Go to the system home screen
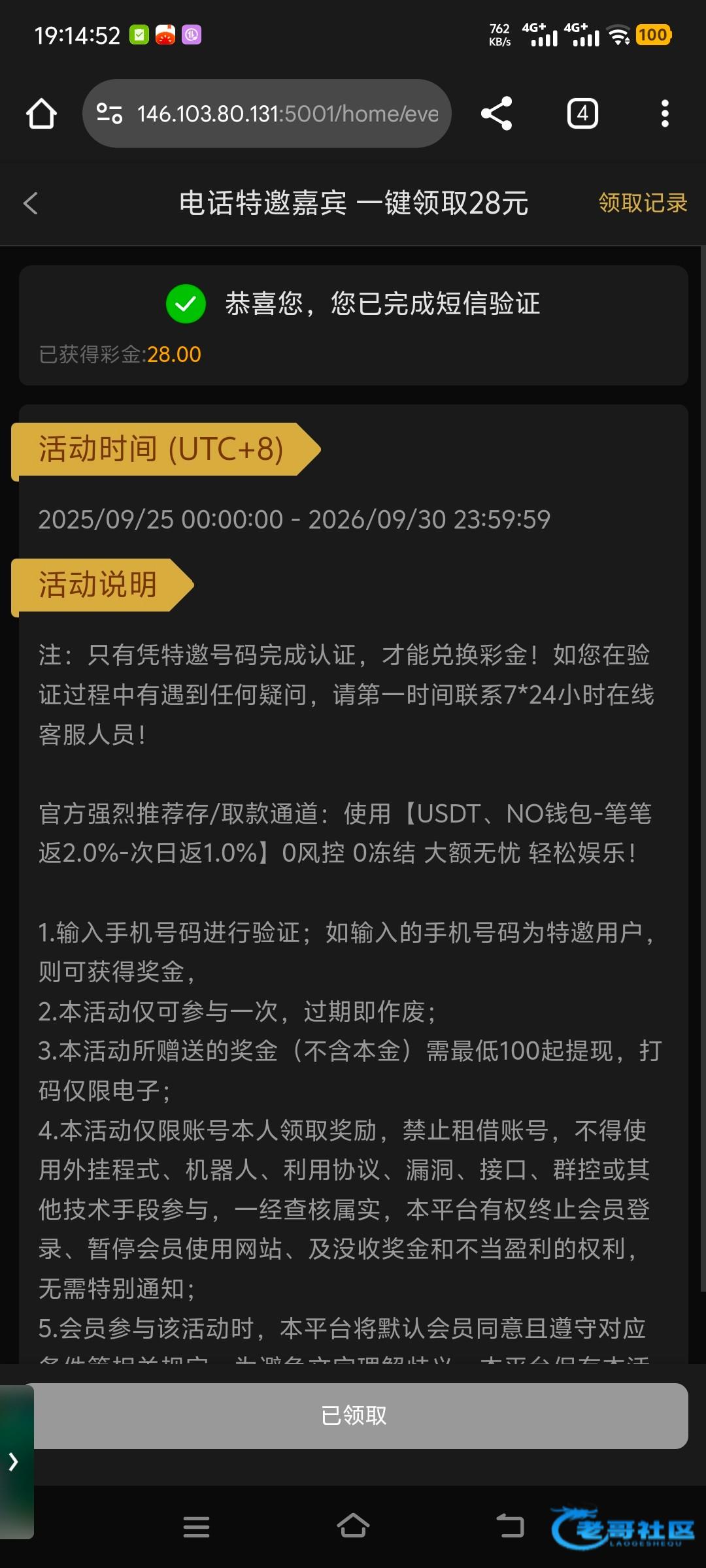Image resolution: width=706 pixels, height=1568 pixels. coord(353,1527)
